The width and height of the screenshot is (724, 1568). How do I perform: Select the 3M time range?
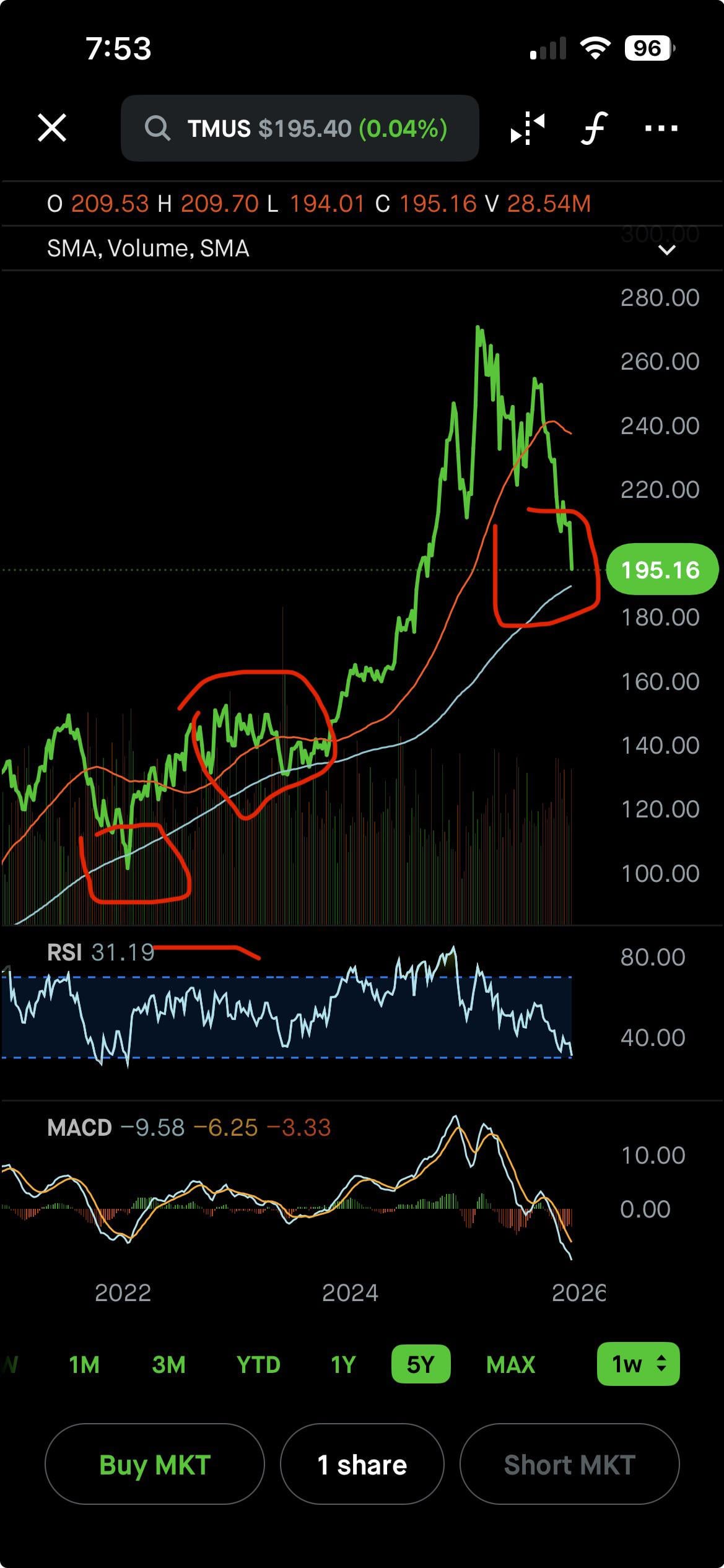168,1365
